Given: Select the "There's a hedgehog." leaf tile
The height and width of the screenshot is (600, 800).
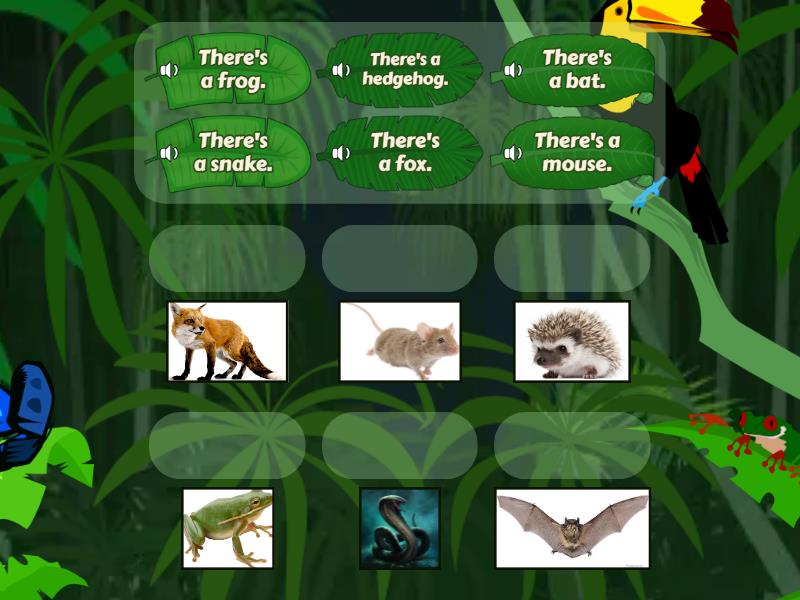Looking at the screenshot, I should (x=410, y=70).
